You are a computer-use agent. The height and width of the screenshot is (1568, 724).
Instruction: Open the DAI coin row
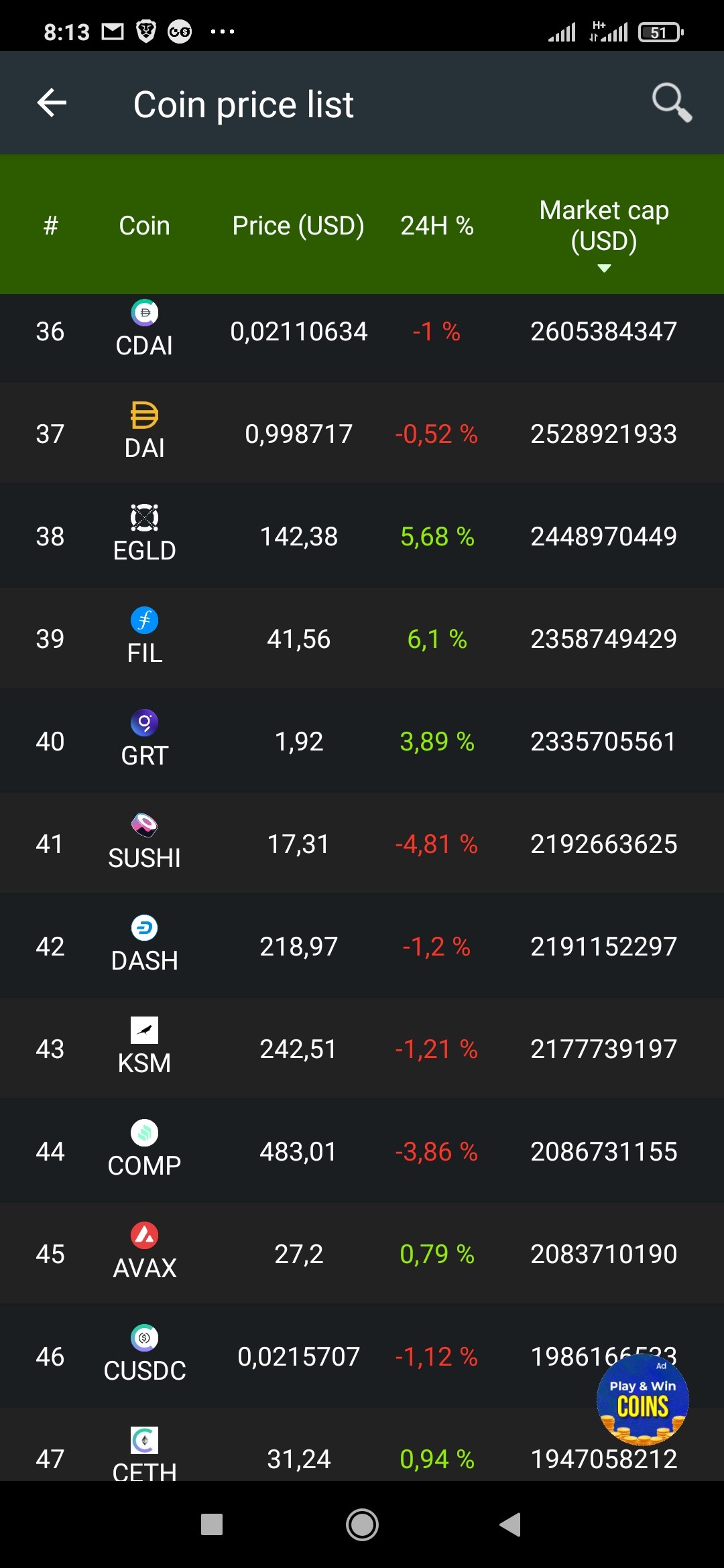pyautogui.click(x=362, y=434)
